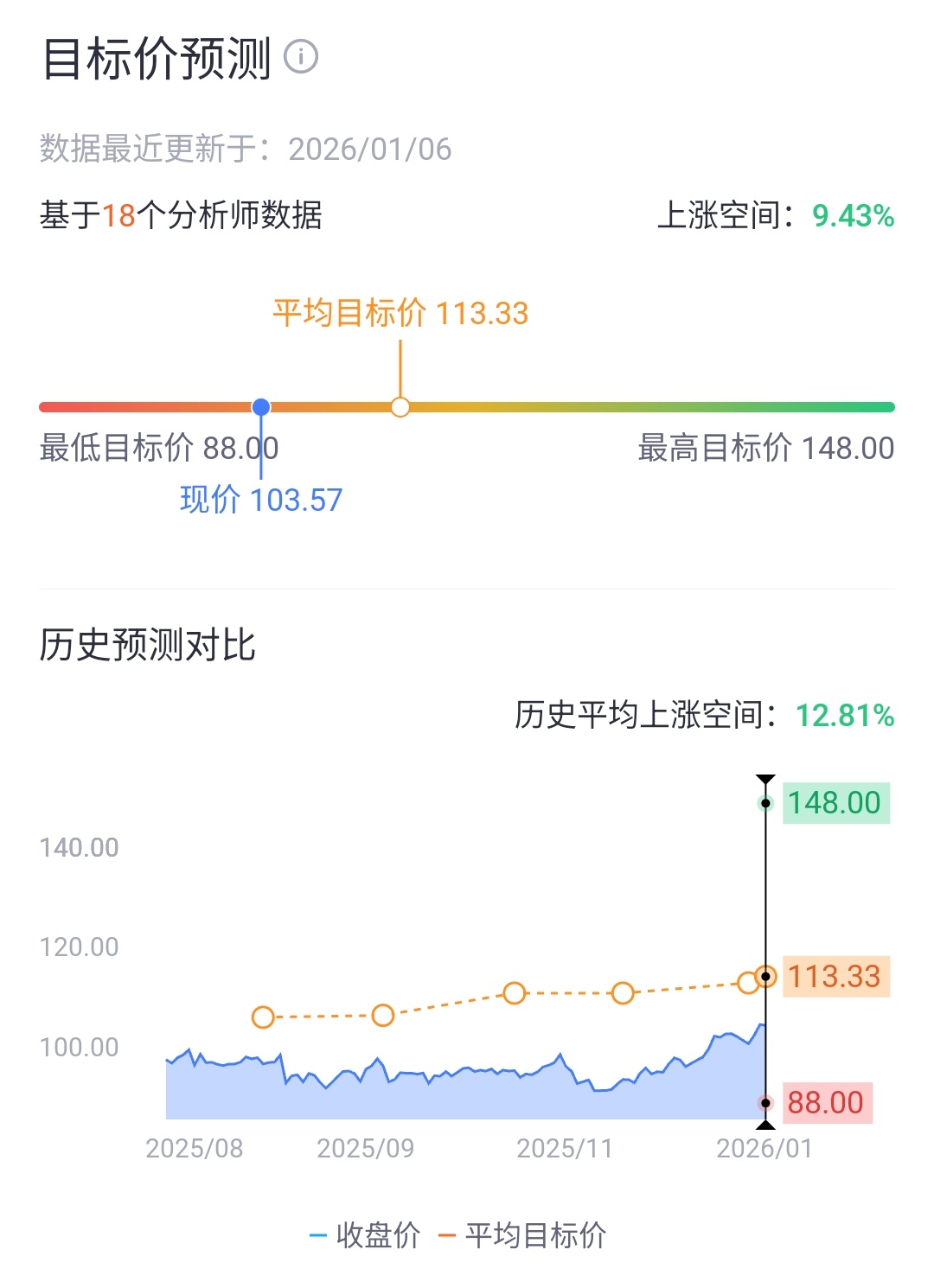Screen dimensions: 934x1288
Task: Click the leftmost orange circle near 2025/08
Action: (x=264, y=1018)
